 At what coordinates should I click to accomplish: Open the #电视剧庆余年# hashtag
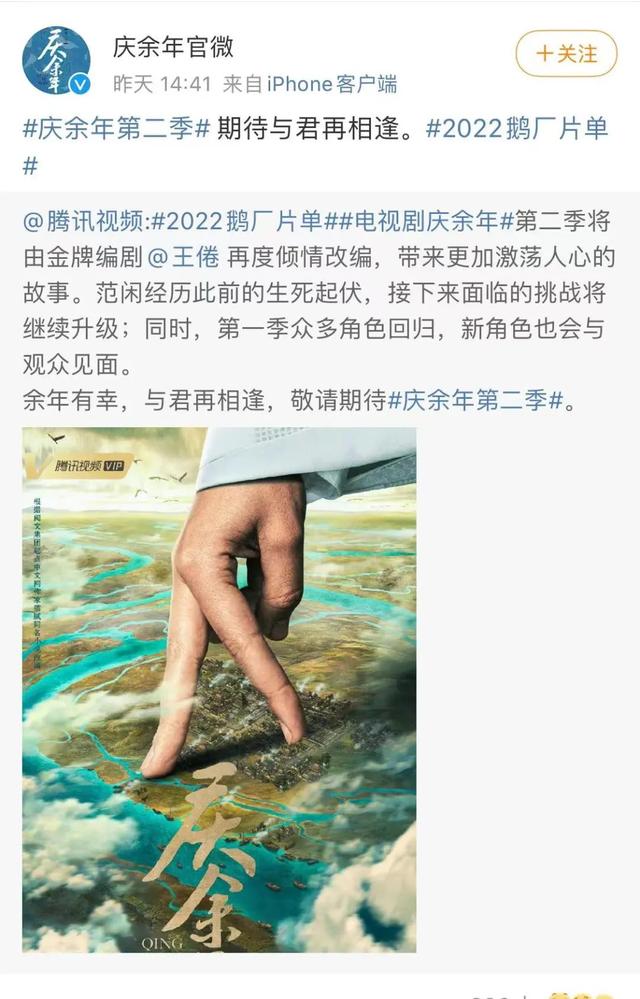click(x=429, y=222)
